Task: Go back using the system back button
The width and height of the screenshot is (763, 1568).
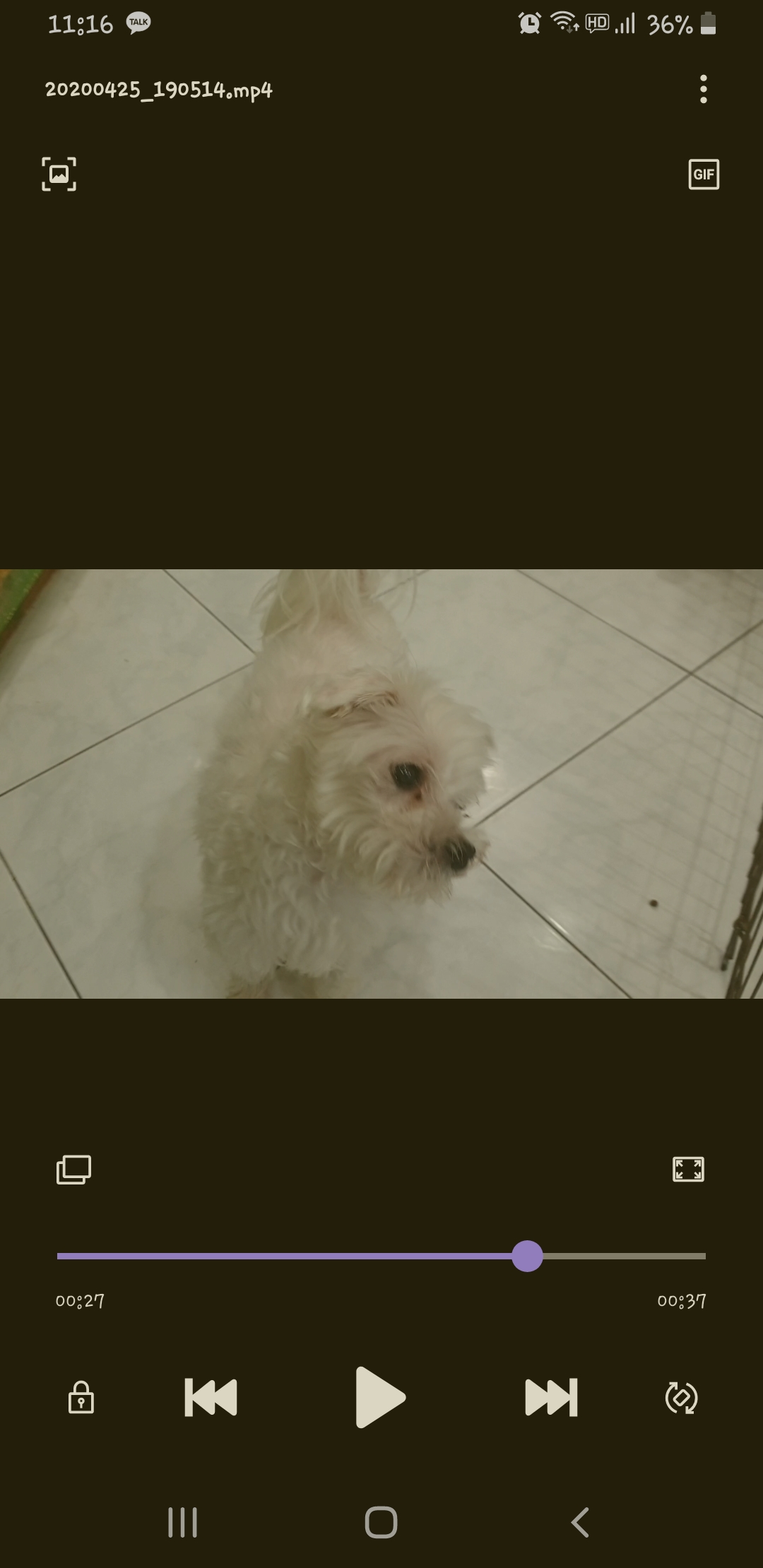Action: click(580, 1522)
